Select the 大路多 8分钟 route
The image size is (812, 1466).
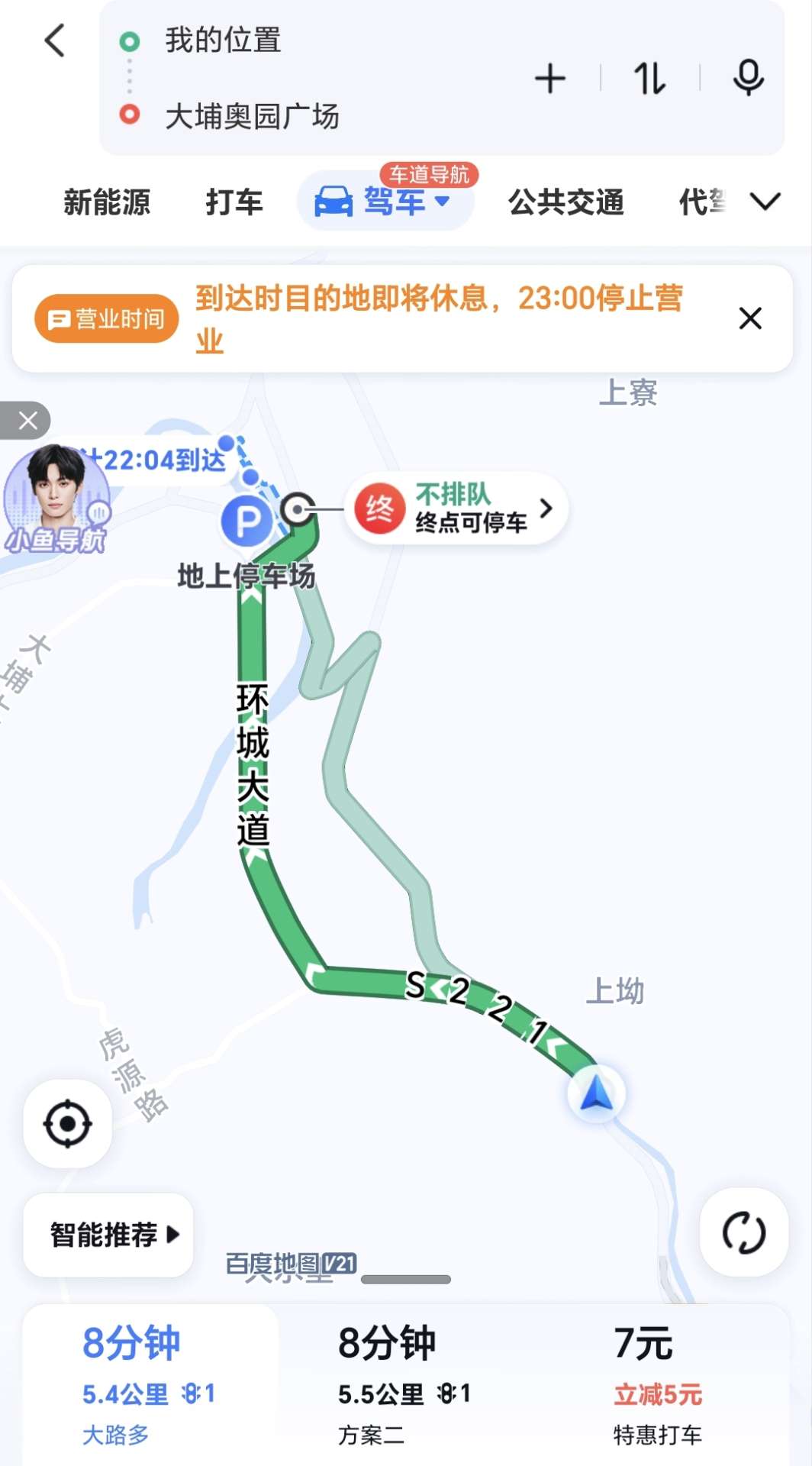(150, 1384)
